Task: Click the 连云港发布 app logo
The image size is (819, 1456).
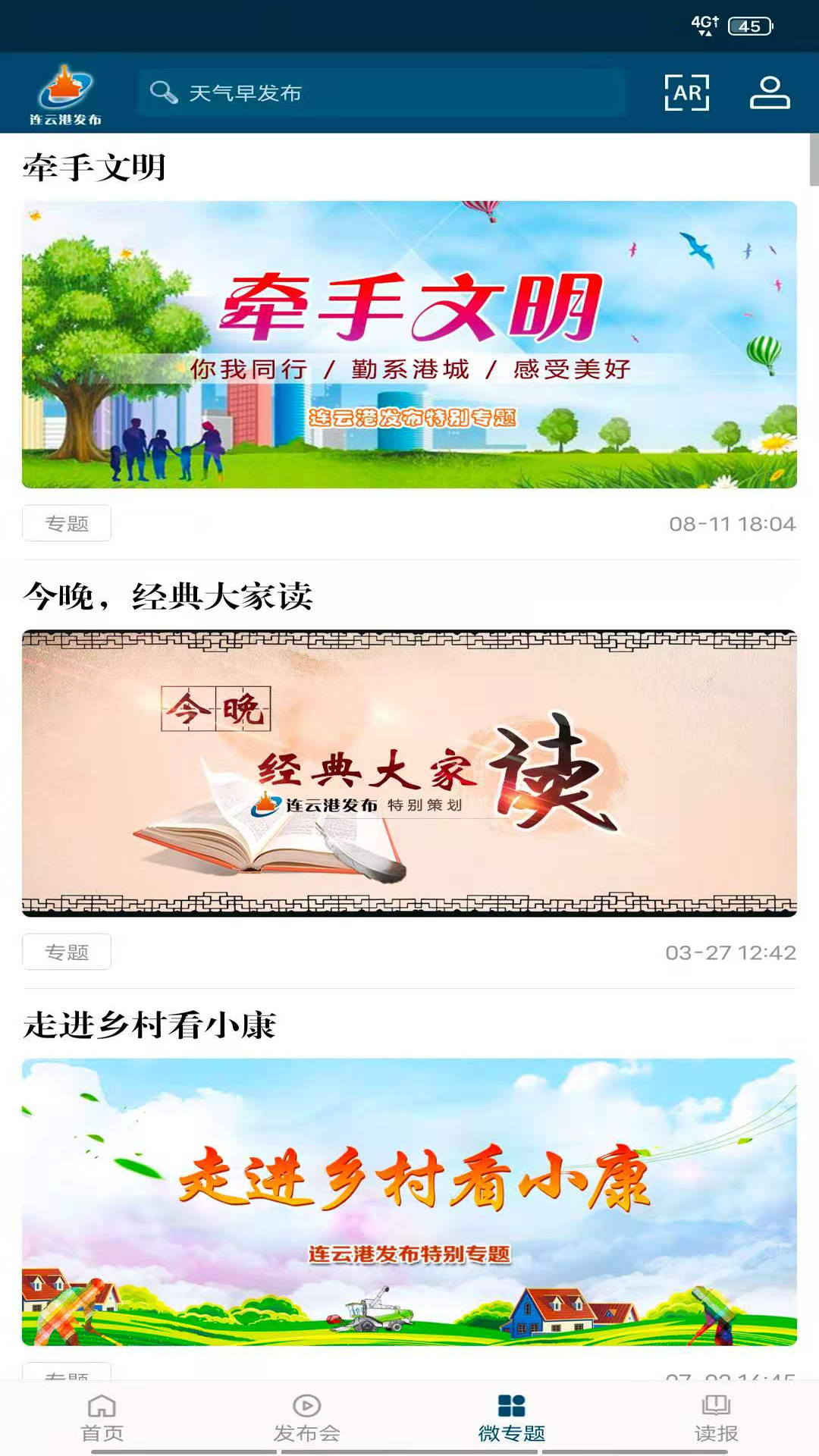Action: click(64, 93)
